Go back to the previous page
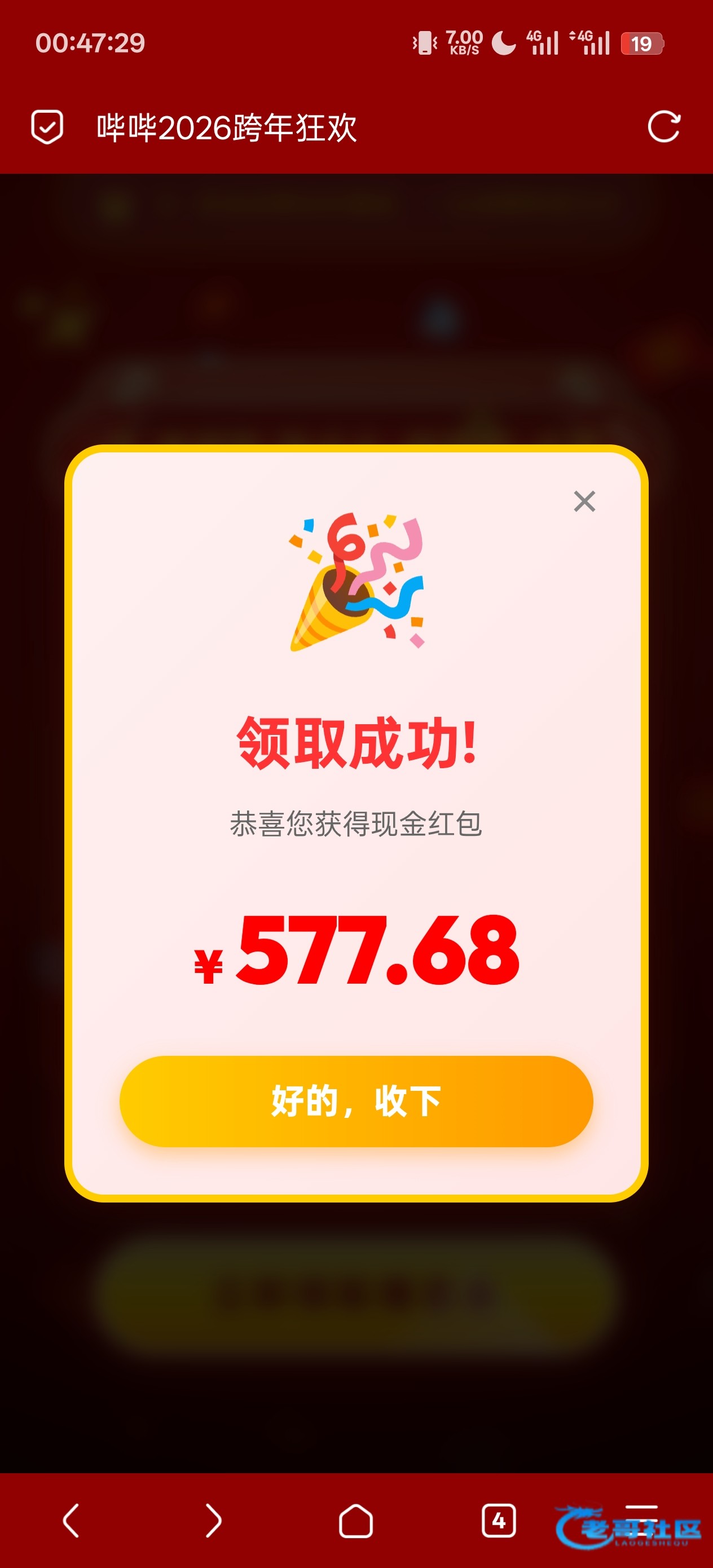713x1568 pixels. click(71, 1521)
